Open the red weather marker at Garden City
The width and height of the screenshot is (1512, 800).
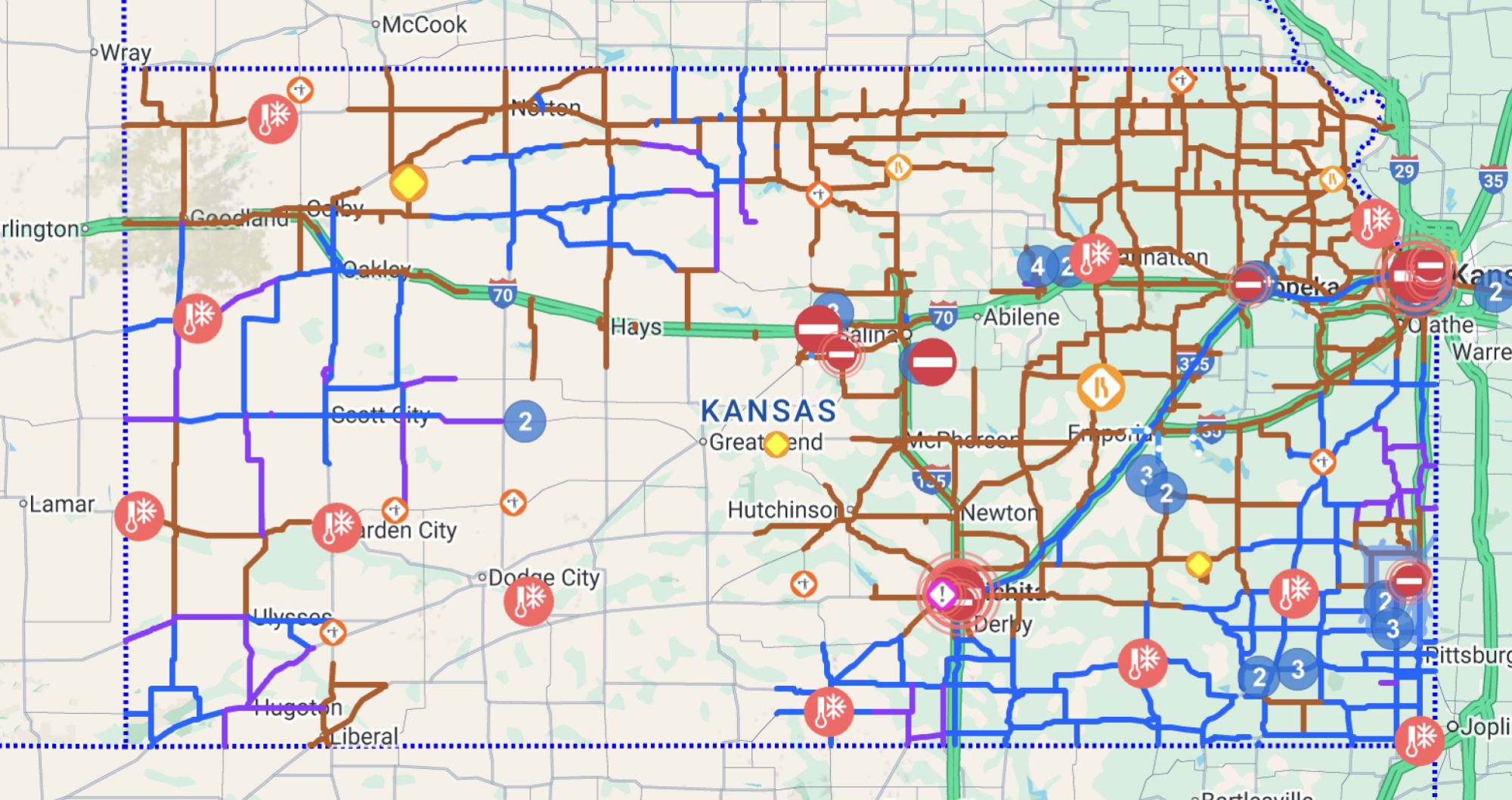point(336,527)
